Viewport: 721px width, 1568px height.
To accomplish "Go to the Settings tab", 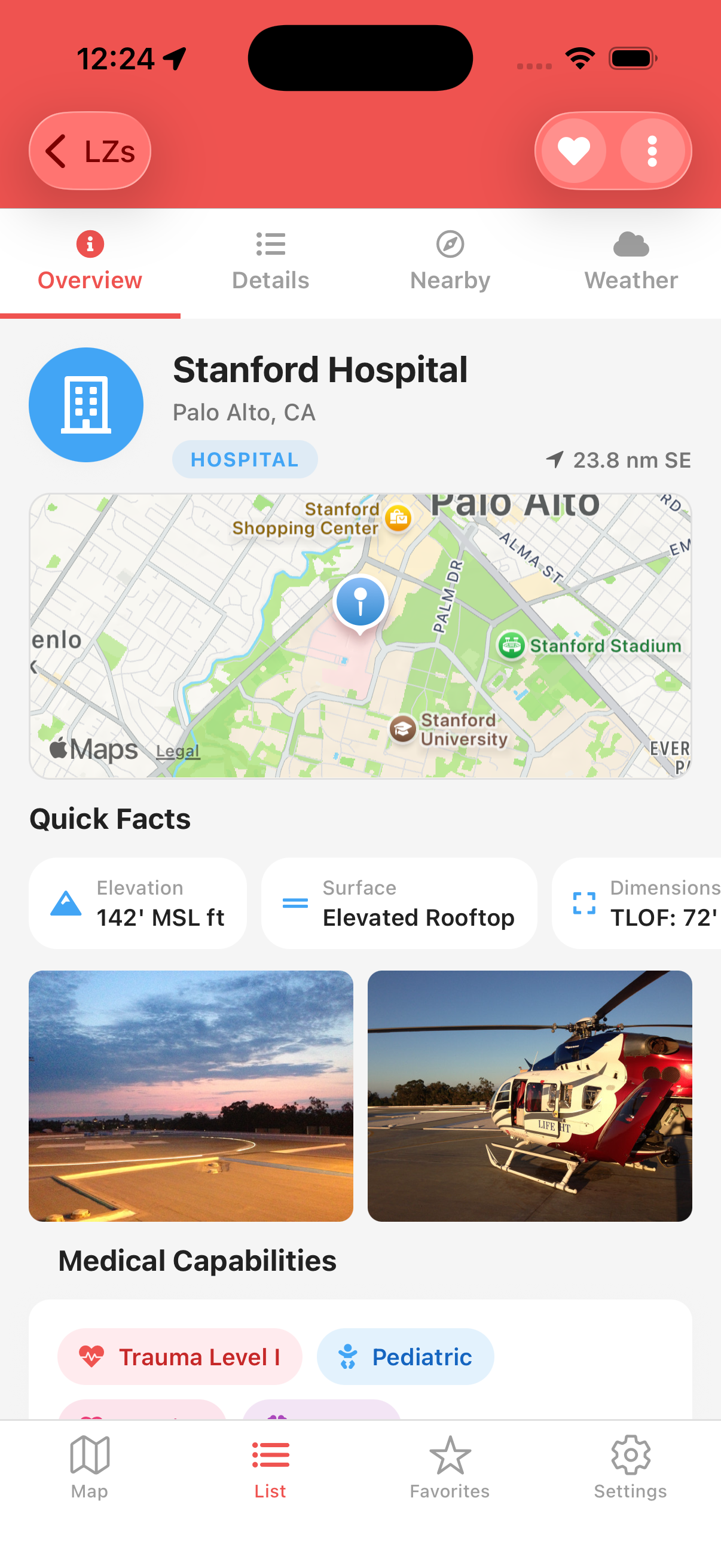I will (x=630, y=1467).
